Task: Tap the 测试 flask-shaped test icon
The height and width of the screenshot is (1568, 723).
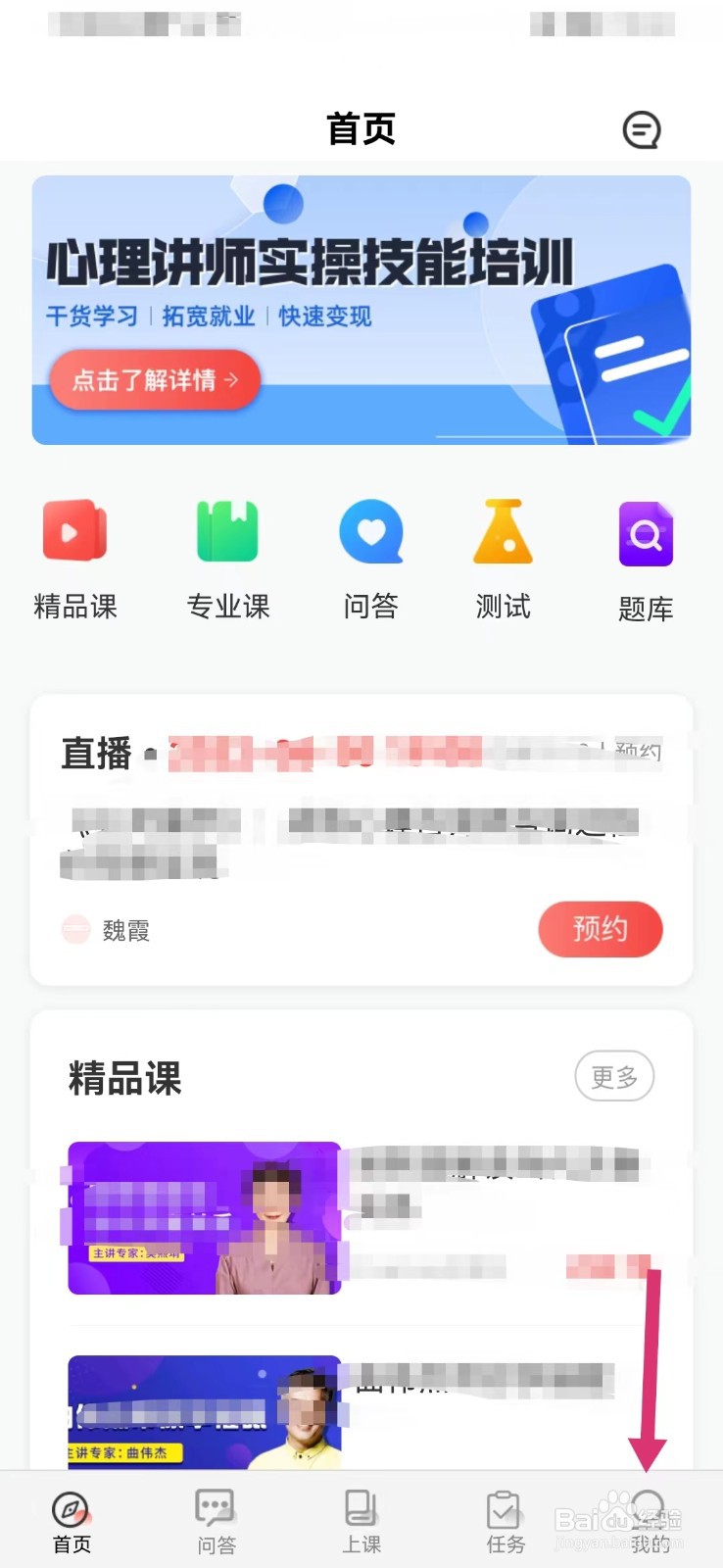Action: [503, 532]
